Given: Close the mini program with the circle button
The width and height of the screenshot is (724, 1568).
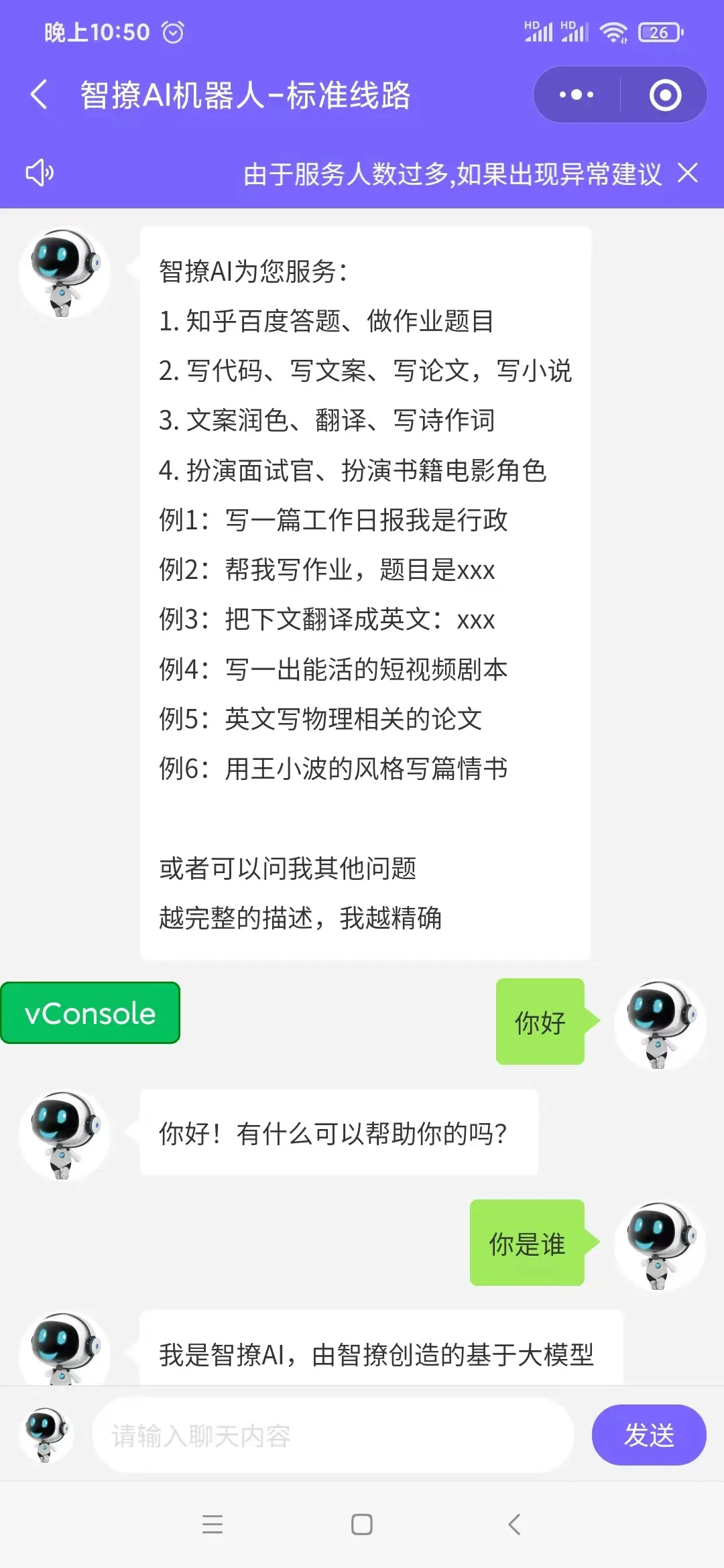Looking at the screenshot, I should tap(665, 94).
